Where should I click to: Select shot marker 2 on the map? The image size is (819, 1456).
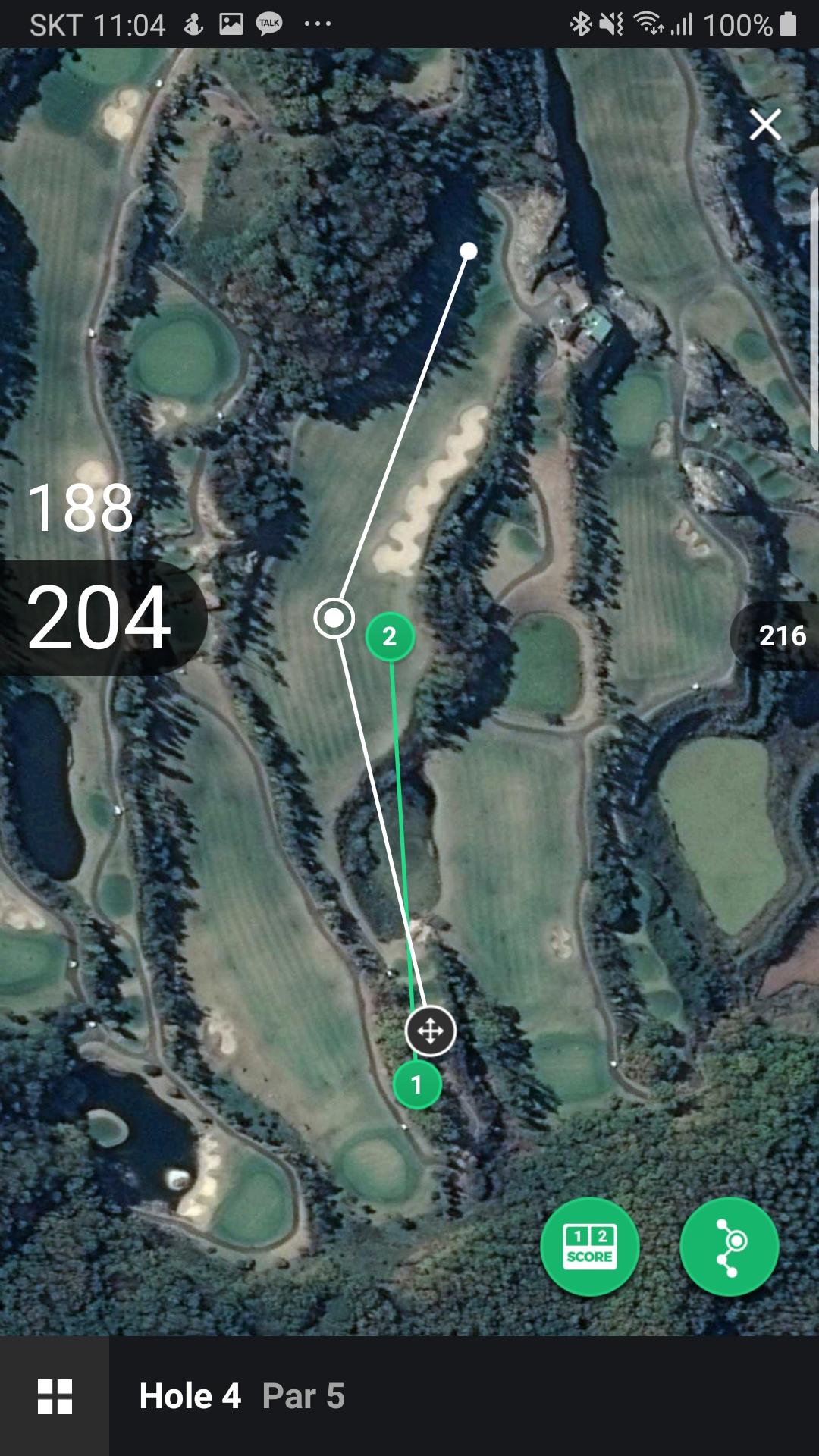pos(390,637)
